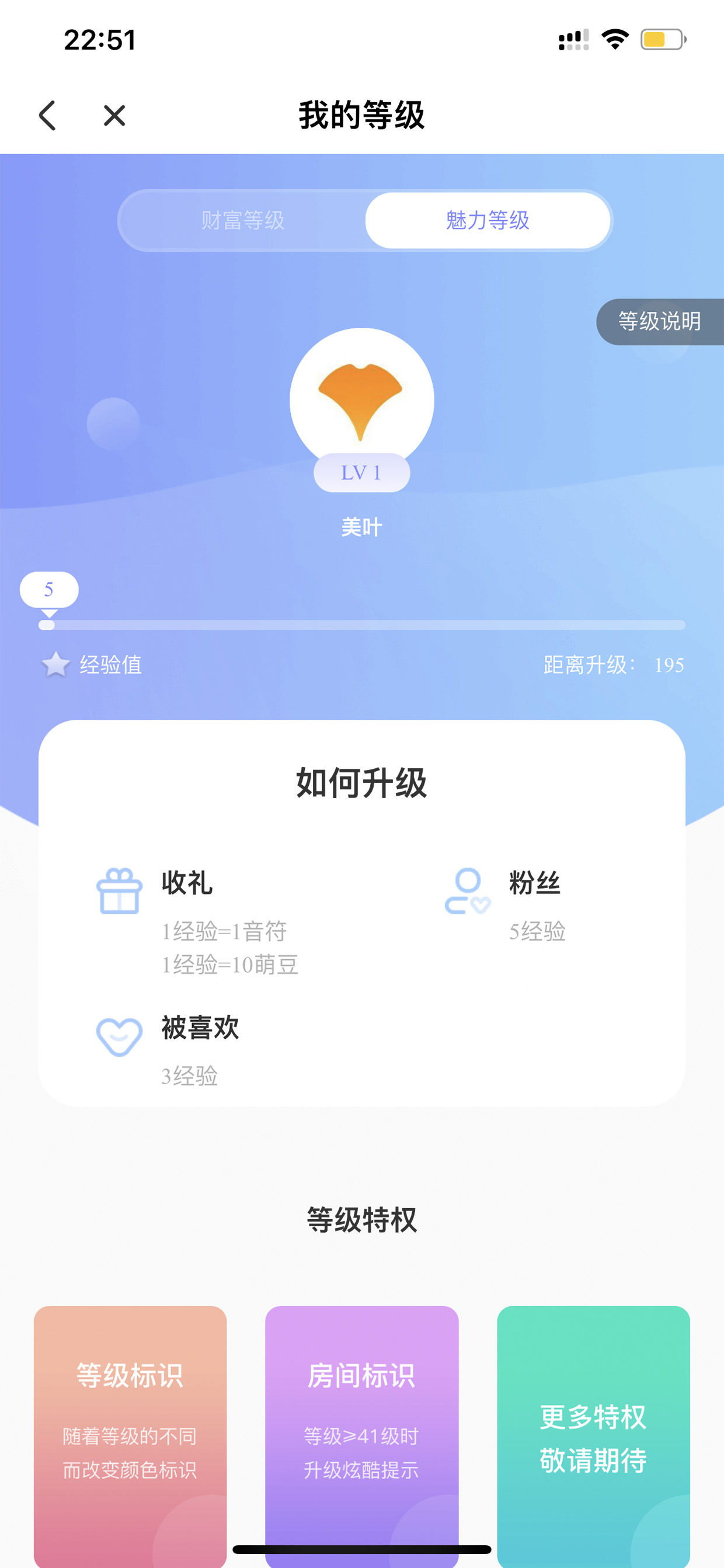The height and width of the screenshot is (1568, 724).
Task: Close the 我的等级 page
Action: [x=114, y=116]
